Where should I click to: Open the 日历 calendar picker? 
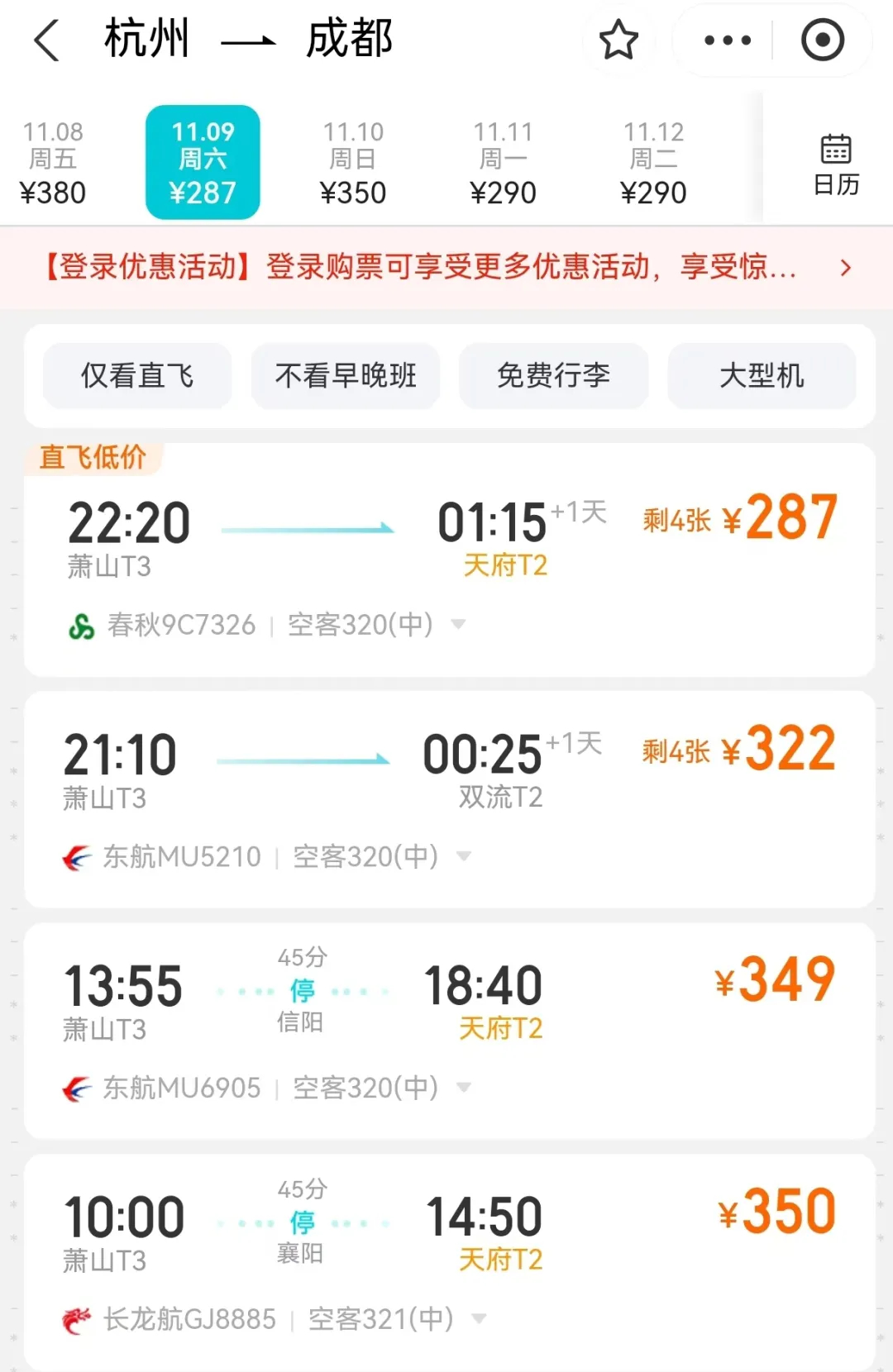(x=836, y=164)
